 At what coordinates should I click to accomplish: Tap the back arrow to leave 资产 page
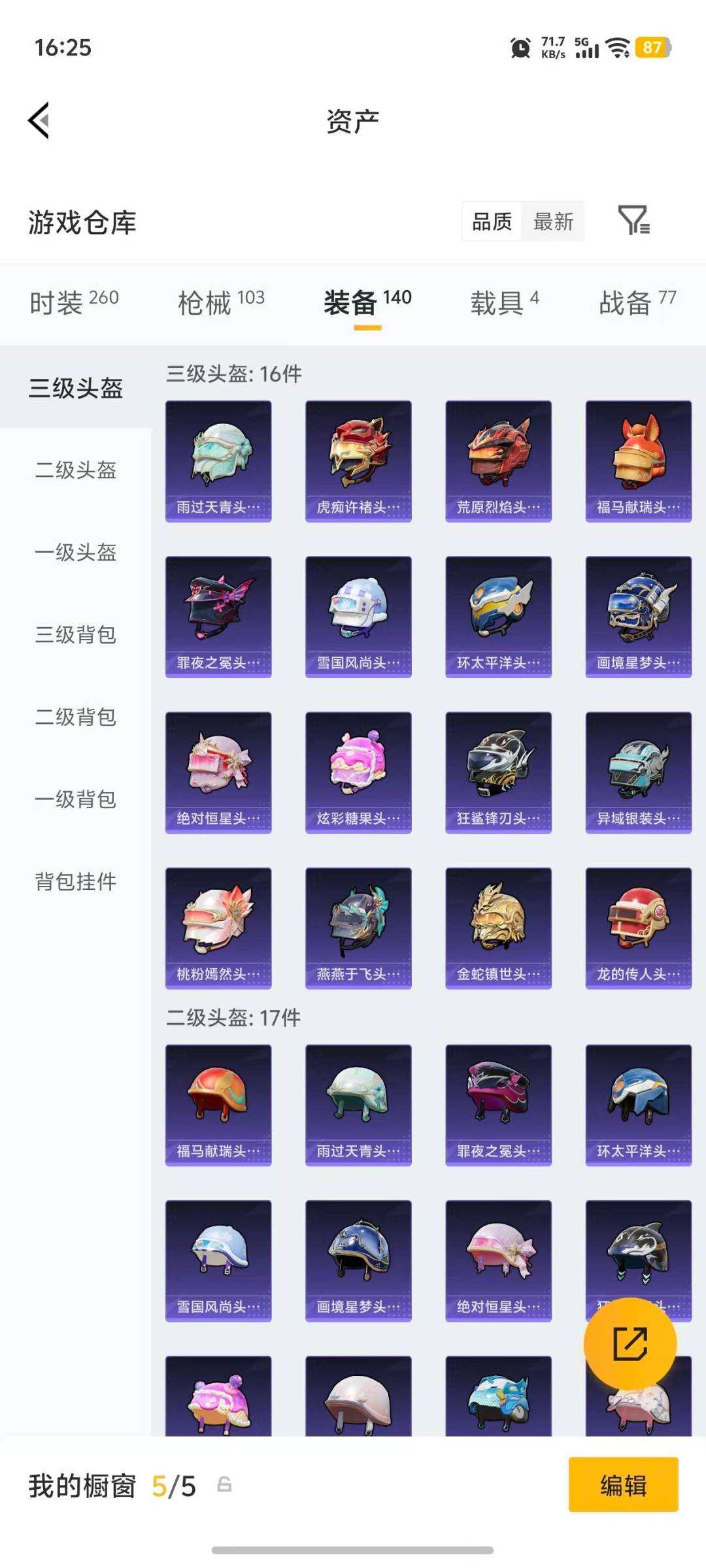39,121
